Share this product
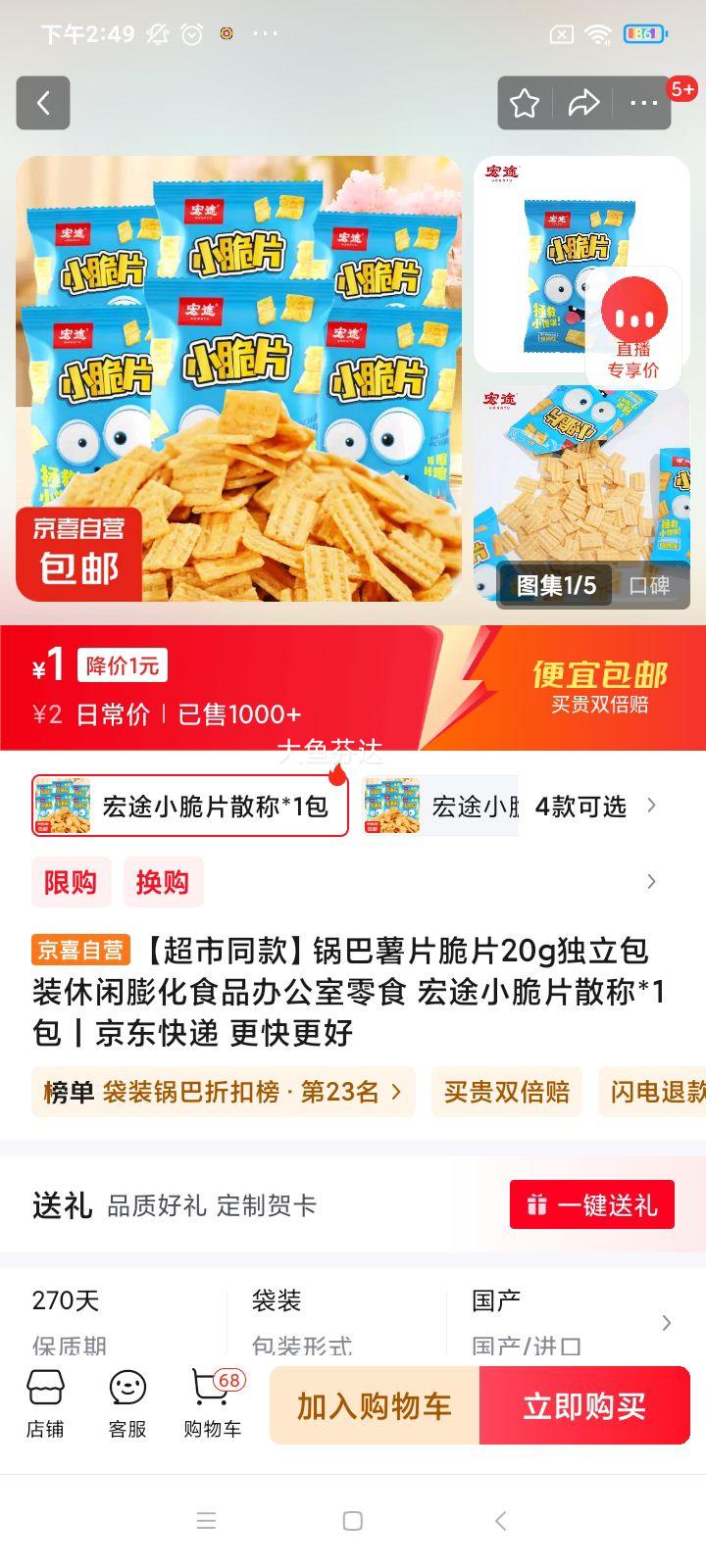The height and width of the screenshot is (1568, 706). pyautogui.click(x=583, y=103)
